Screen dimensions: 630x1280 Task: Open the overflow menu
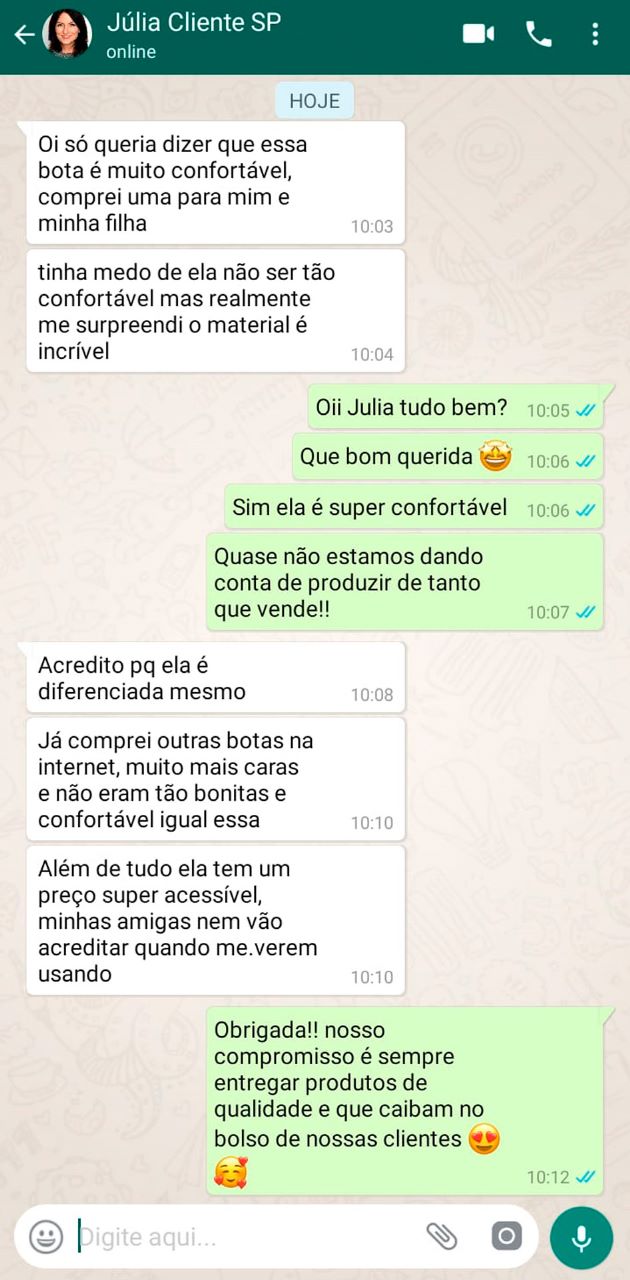click(595, 35)
